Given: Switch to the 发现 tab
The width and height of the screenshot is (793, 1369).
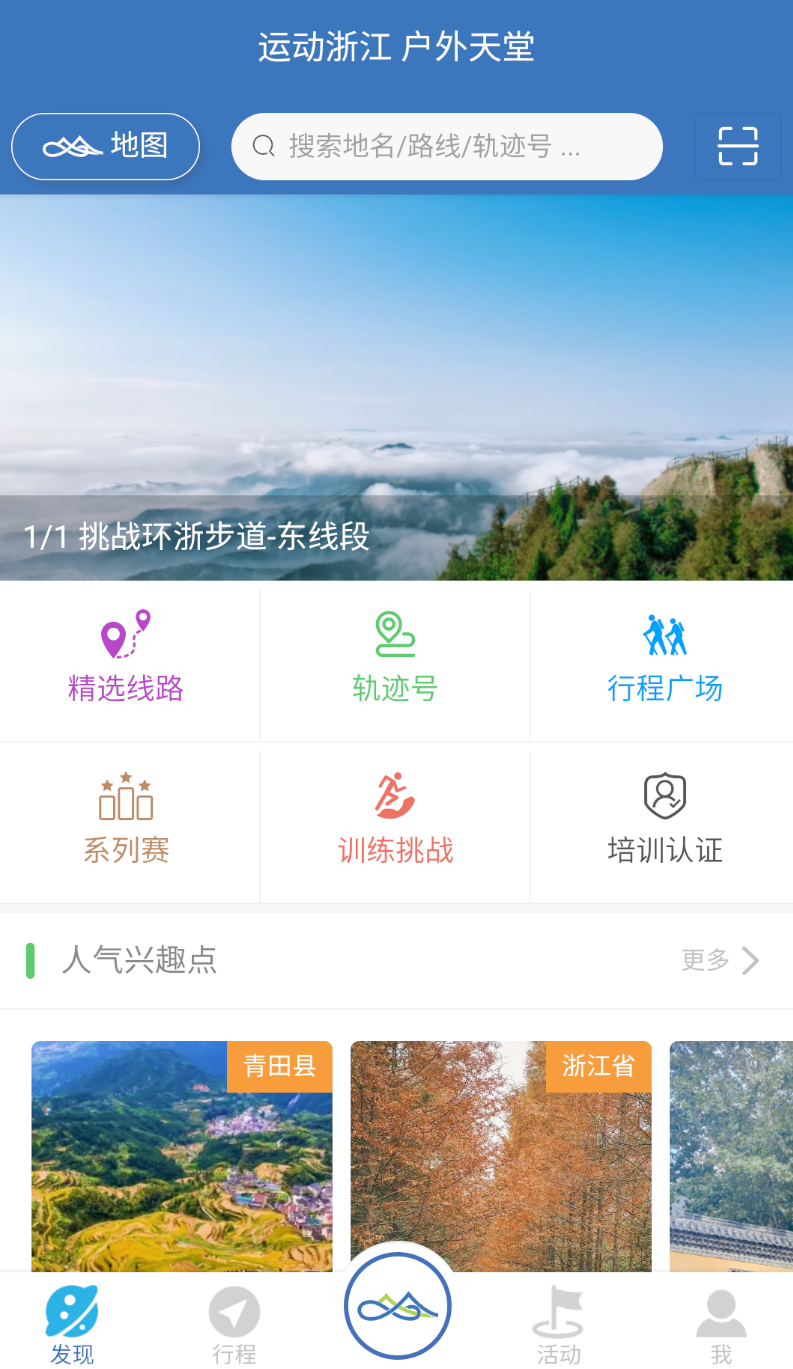Looking at the screenshot, I should pyautogui.click(x=72, y=1325).
